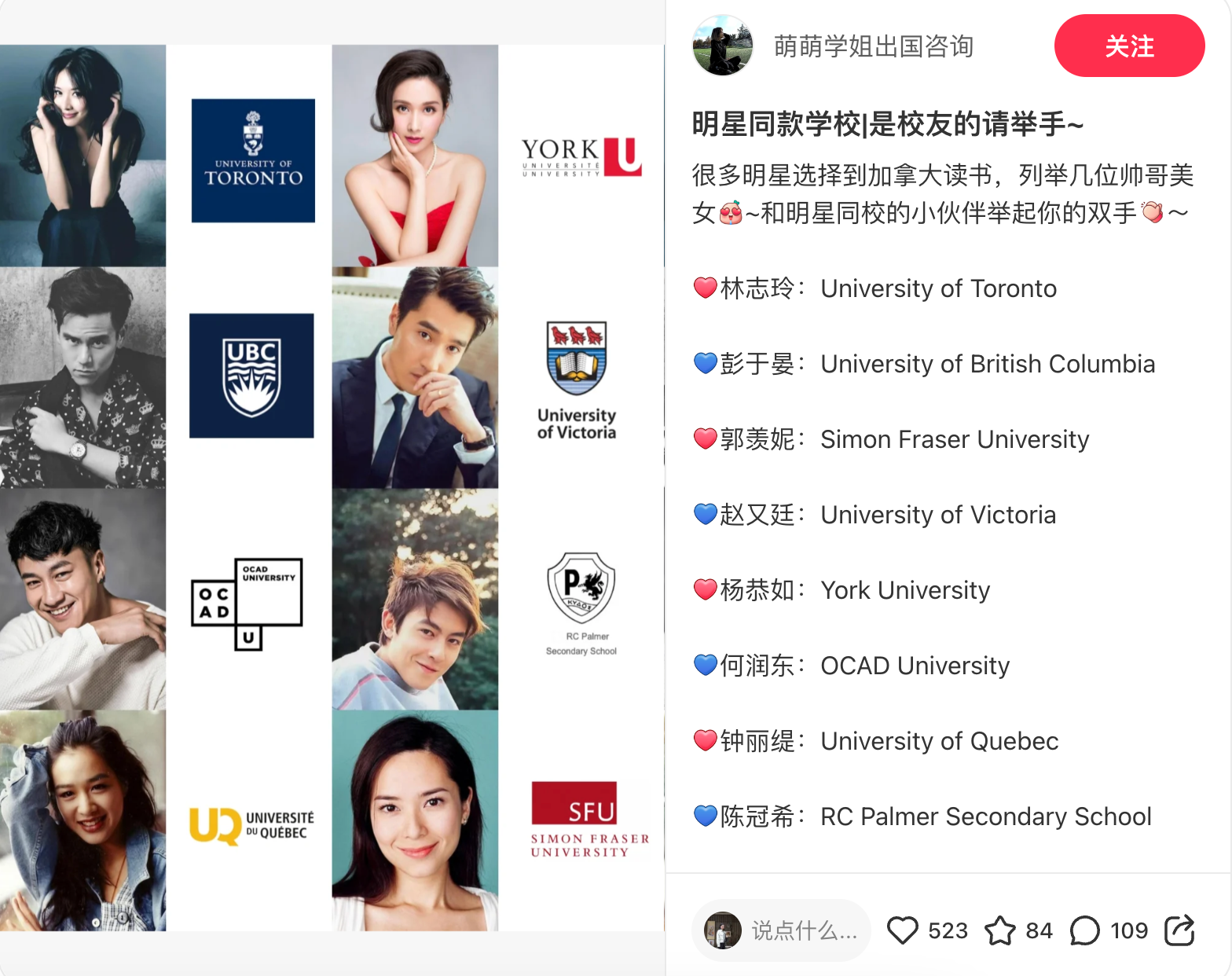Follow 萌萌学姐出国咨询 with the 关注 button
The width and height of the screenshot is (1232, 976).
pos(1128,46)
